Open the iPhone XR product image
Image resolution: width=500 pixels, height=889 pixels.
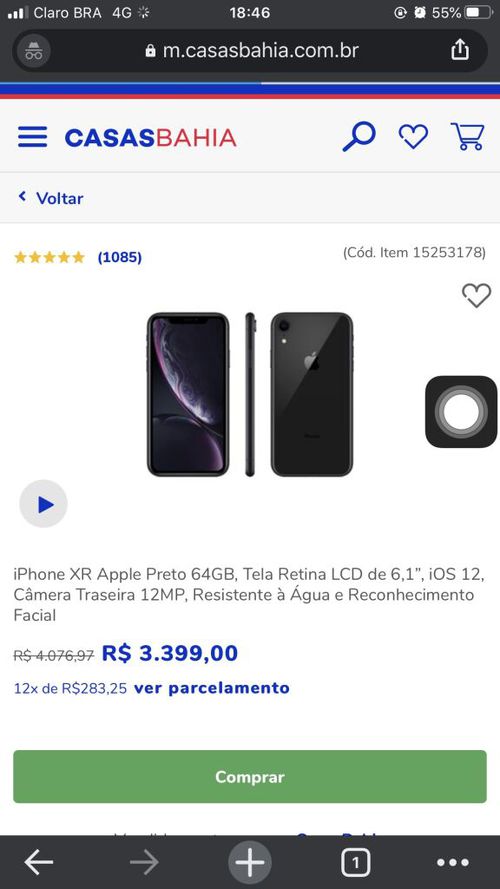(x=250, y=394)
